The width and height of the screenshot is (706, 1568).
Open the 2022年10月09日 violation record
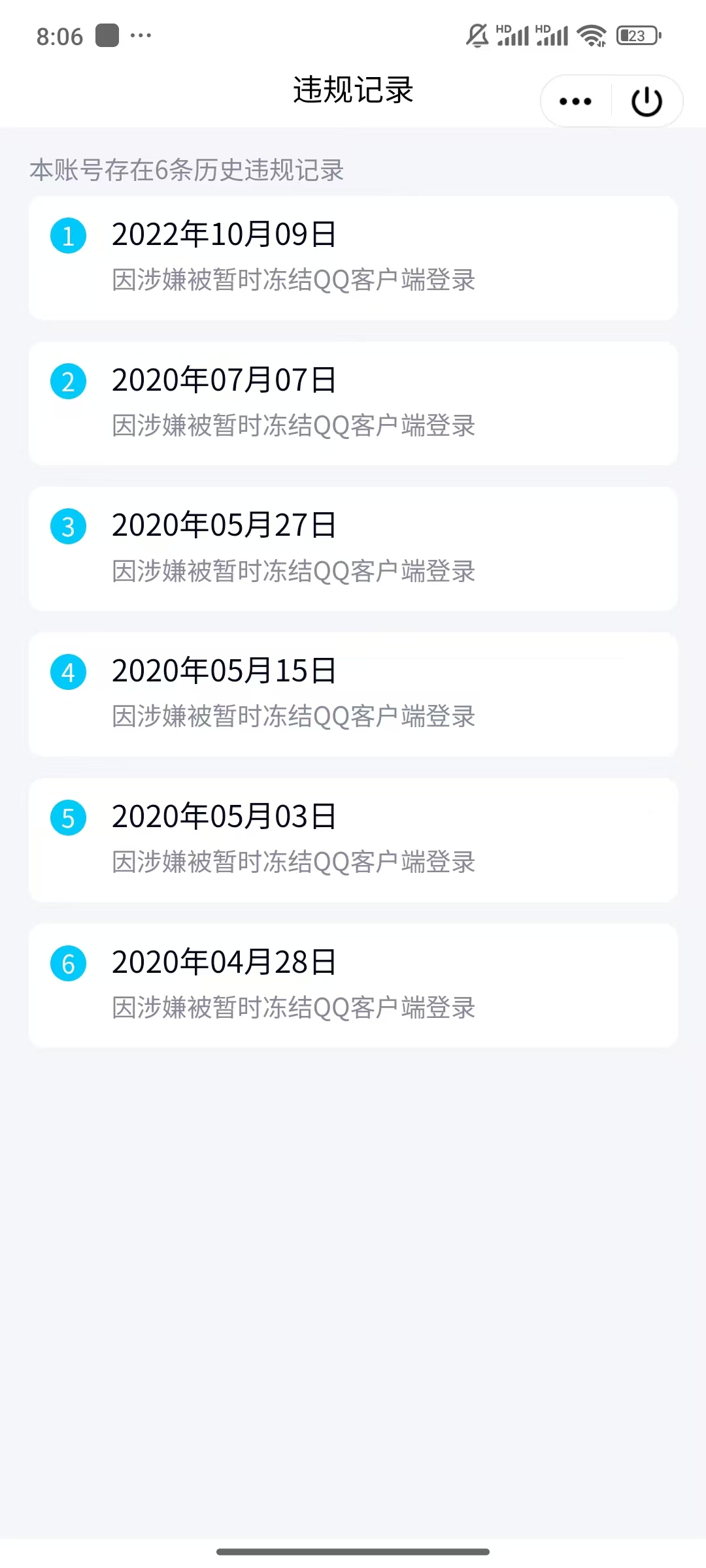(x=353, y=258)
